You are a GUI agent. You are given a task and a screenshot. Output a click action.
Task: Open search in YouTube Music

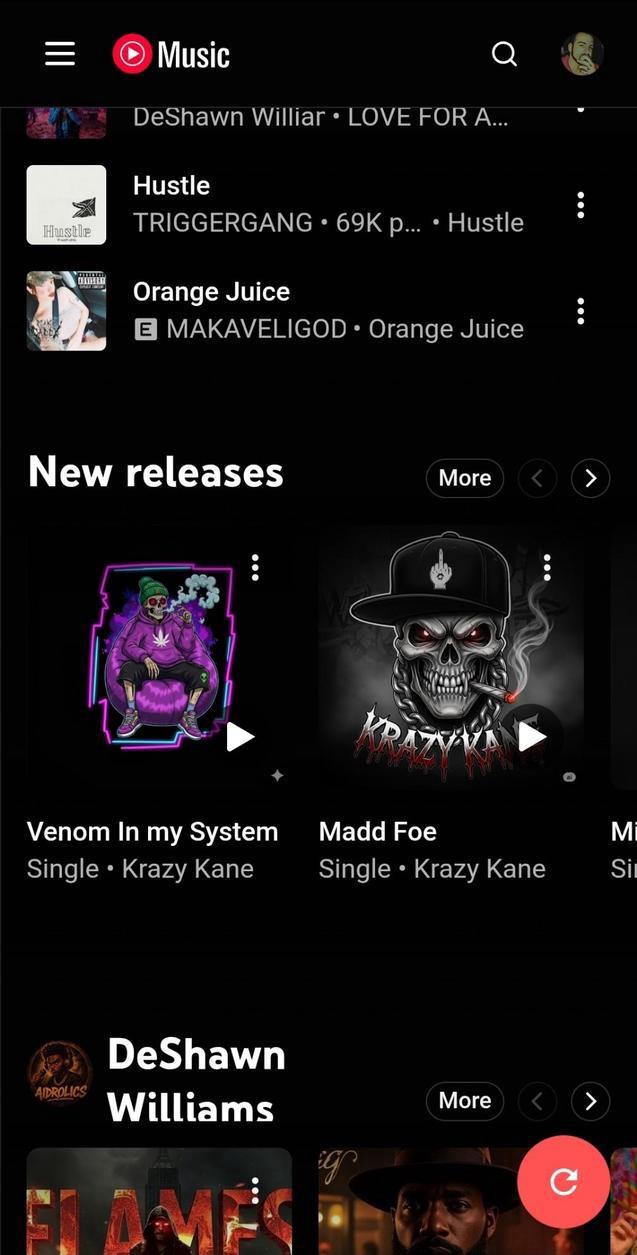click(x=505, y=54)
